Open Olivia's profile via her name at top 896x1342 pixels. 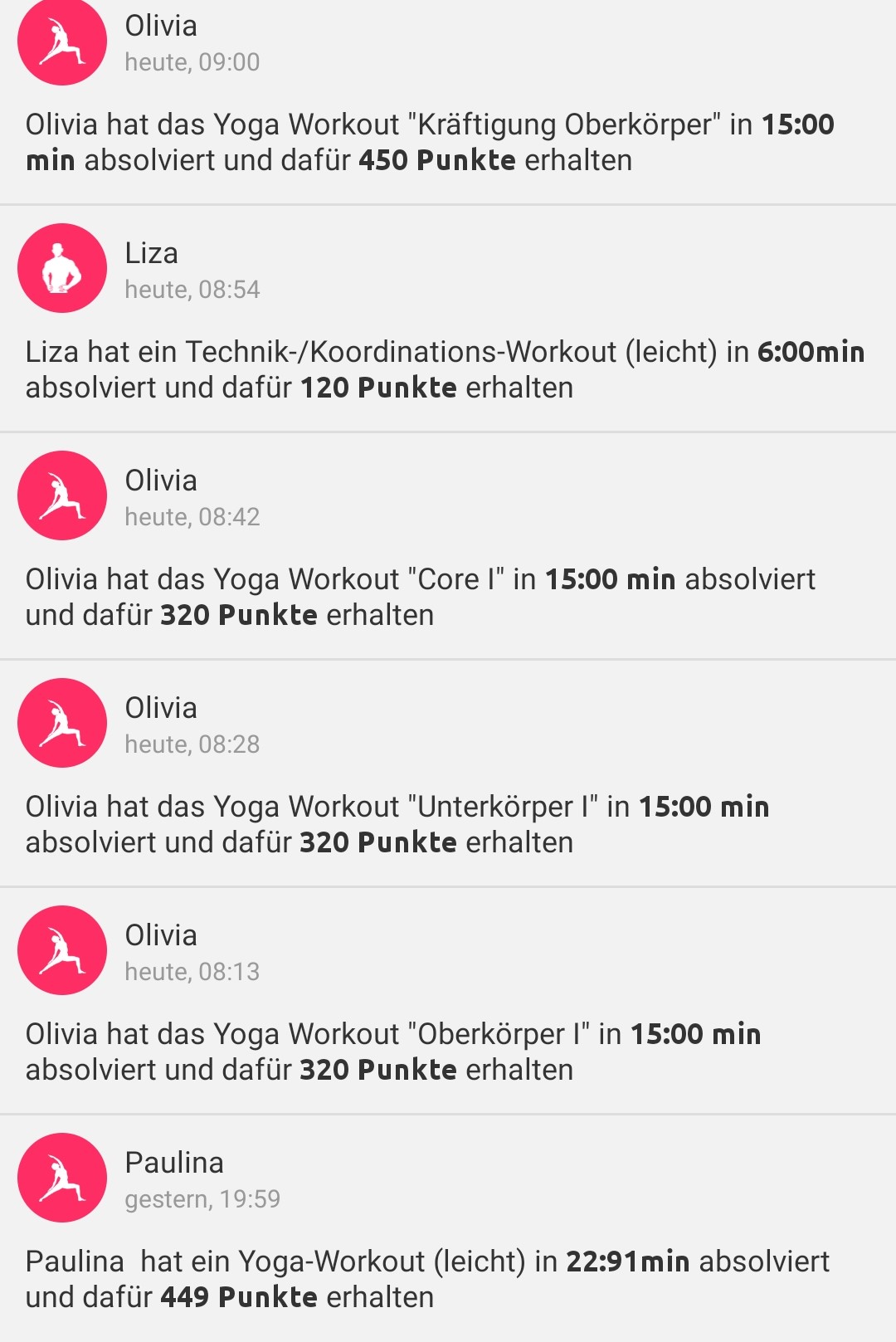[160, 26]
